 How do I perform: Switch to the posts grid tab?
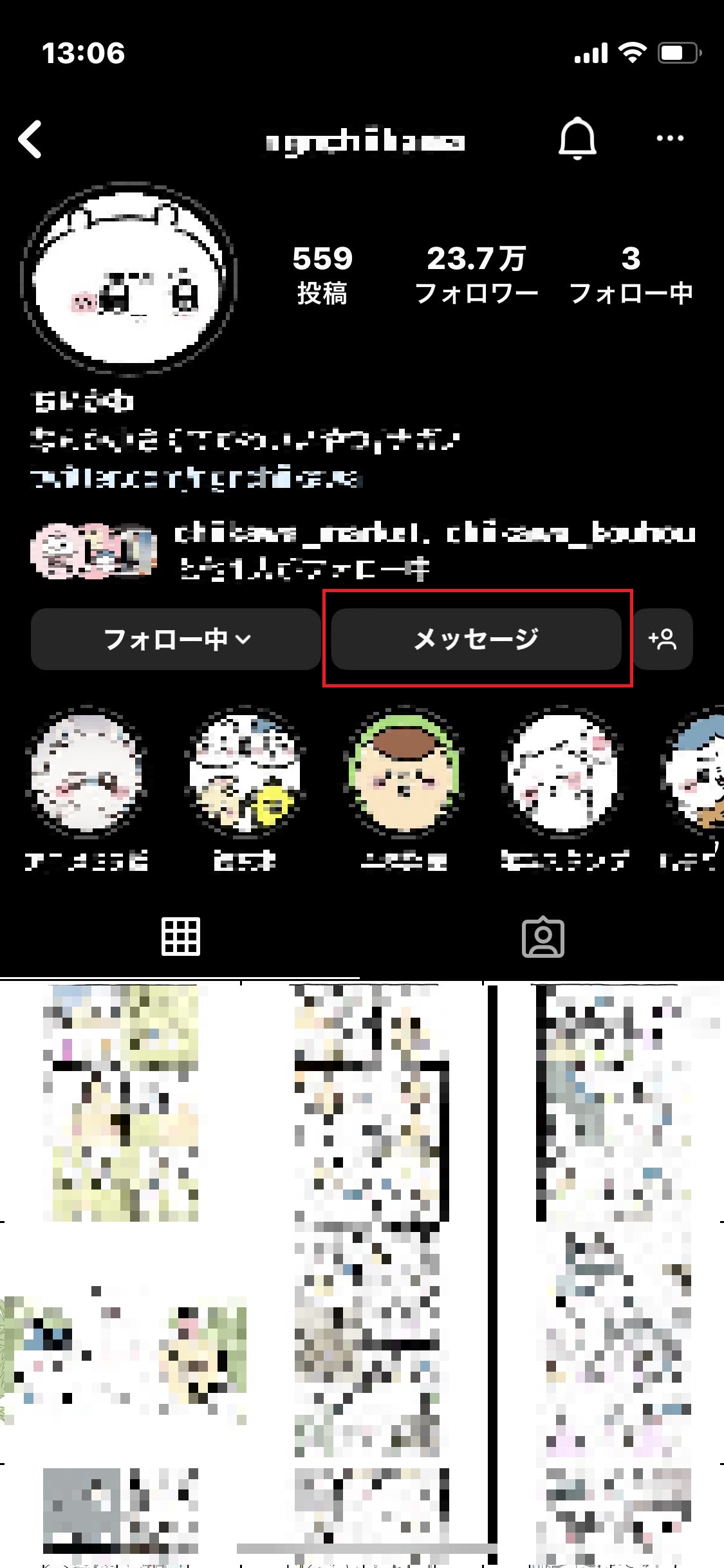(x=181, y=937)
